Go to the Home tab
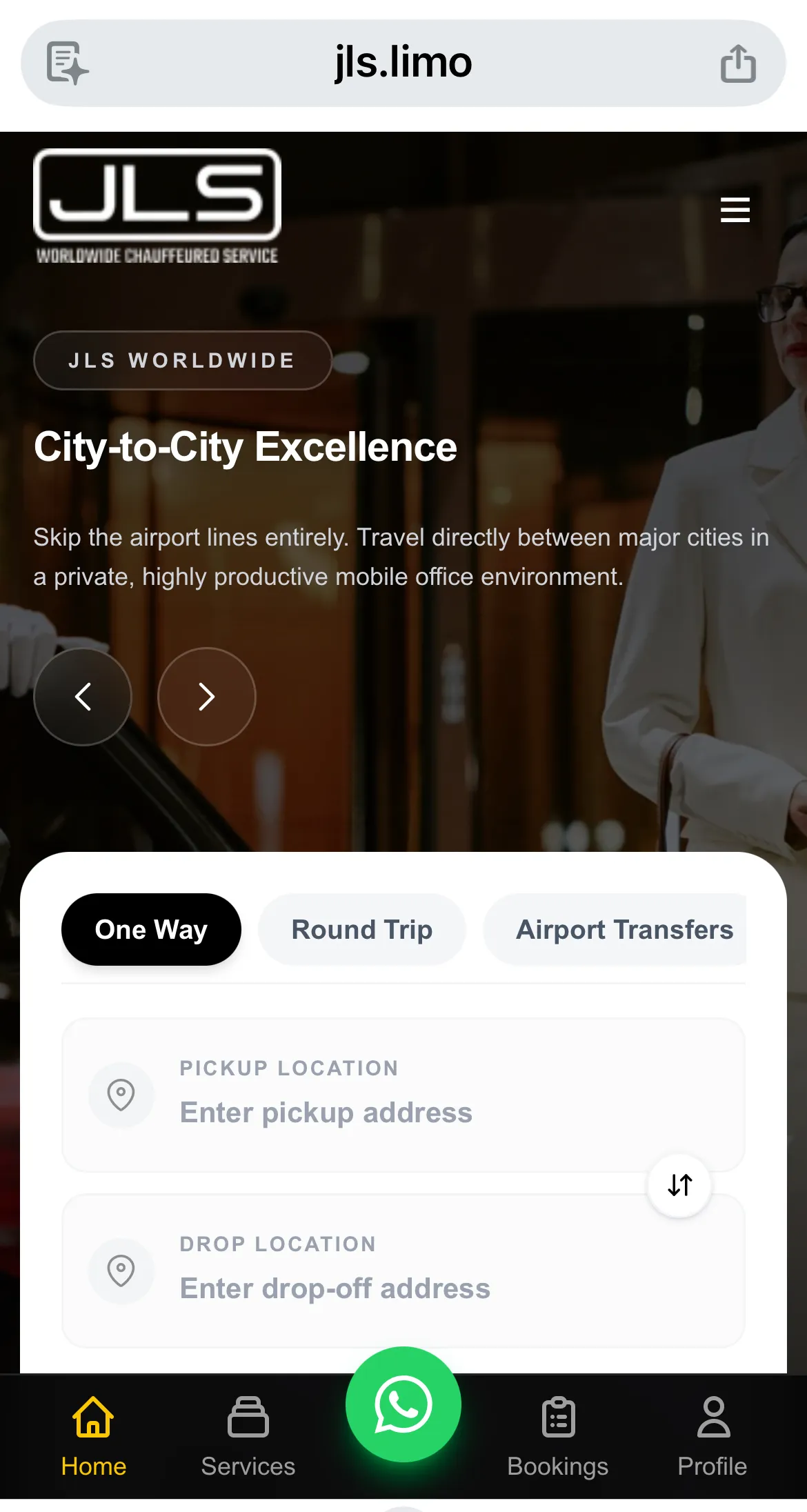This screenshot has width=807, height=1512. 93,1436
